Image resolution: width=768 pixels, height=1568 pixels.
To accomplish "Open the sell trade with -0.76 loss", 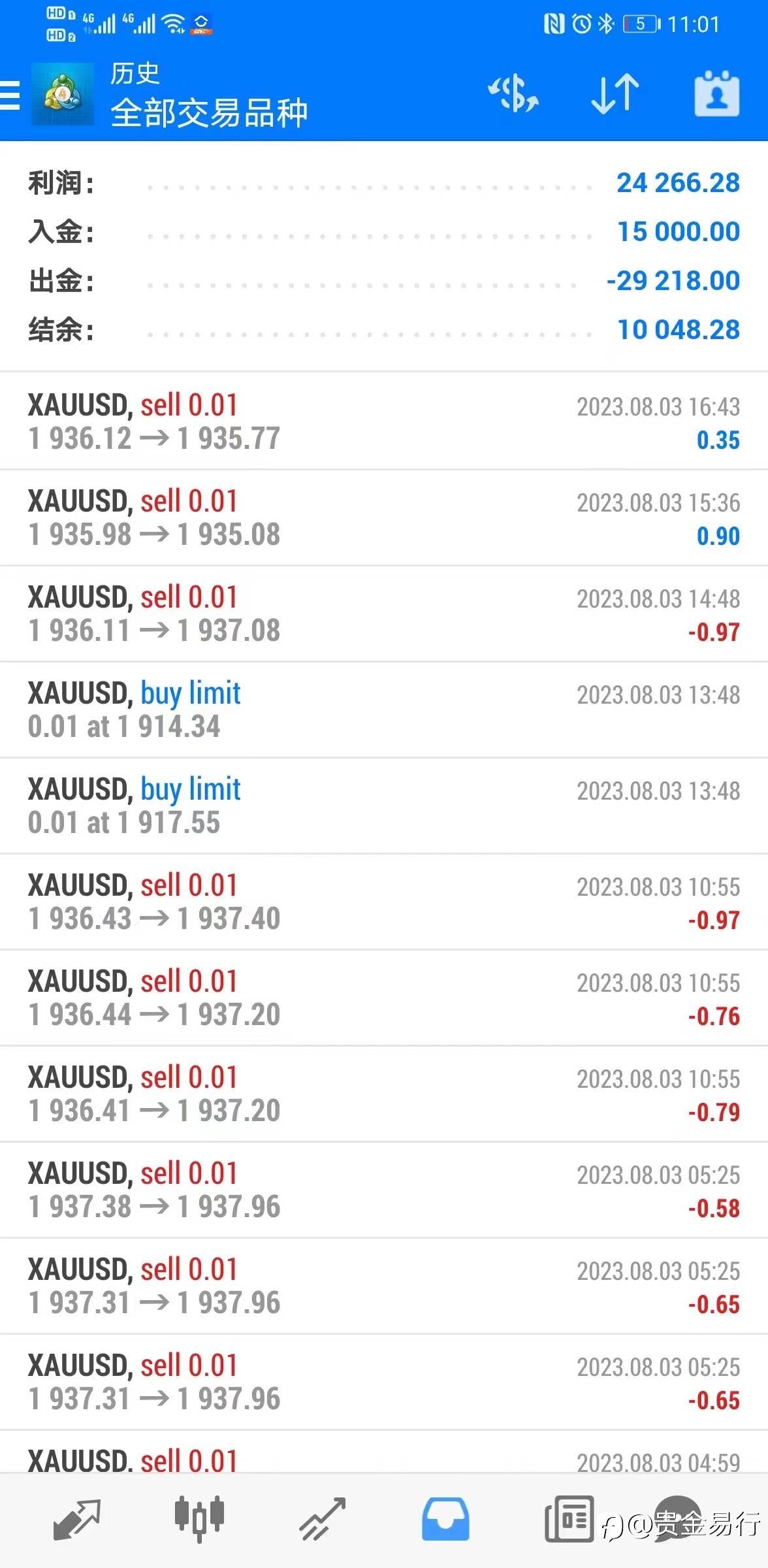I will tap(384, 998).
